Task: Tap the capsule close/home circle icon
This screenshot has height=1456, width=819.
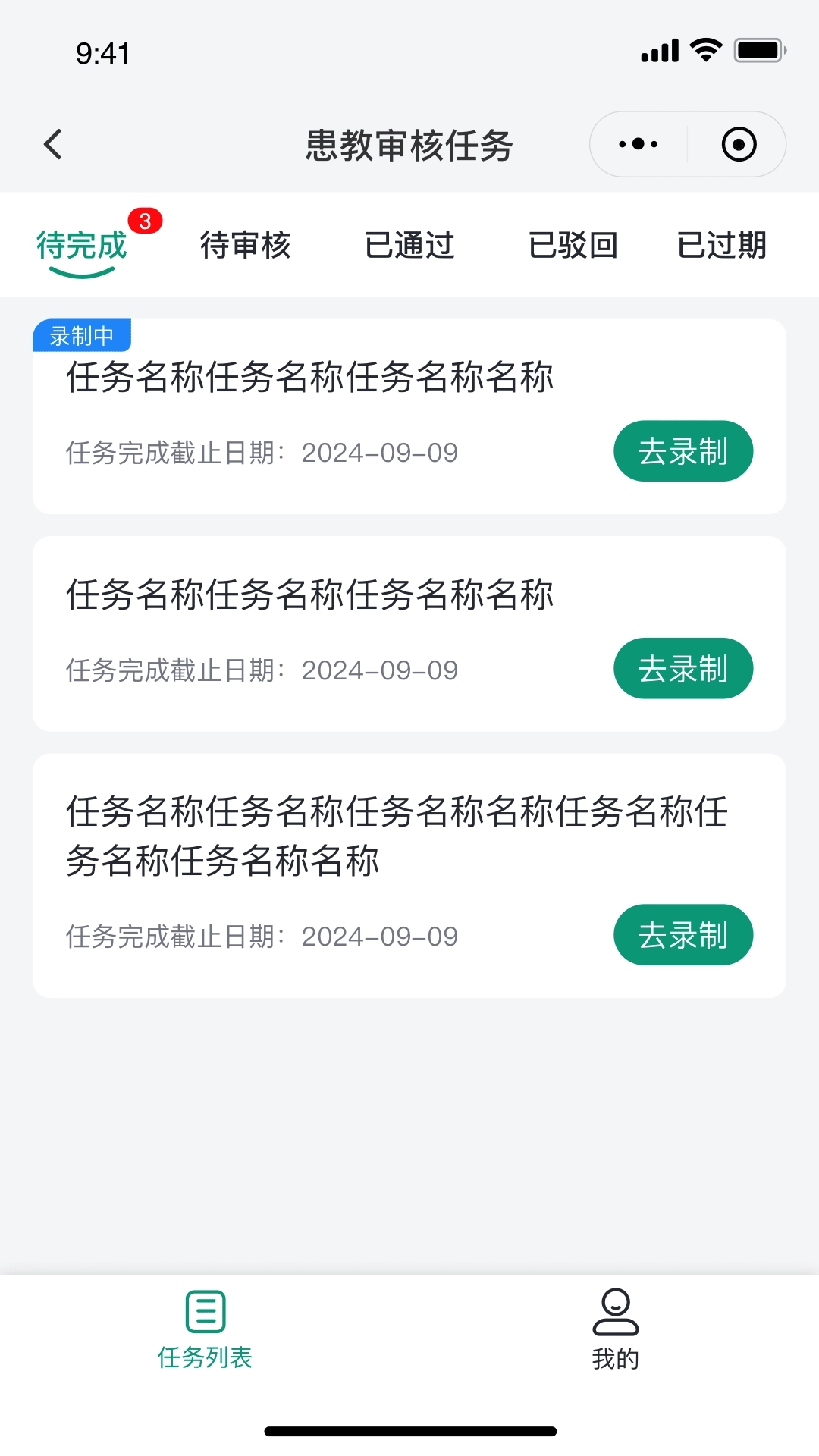Action: tap(739, 143)
